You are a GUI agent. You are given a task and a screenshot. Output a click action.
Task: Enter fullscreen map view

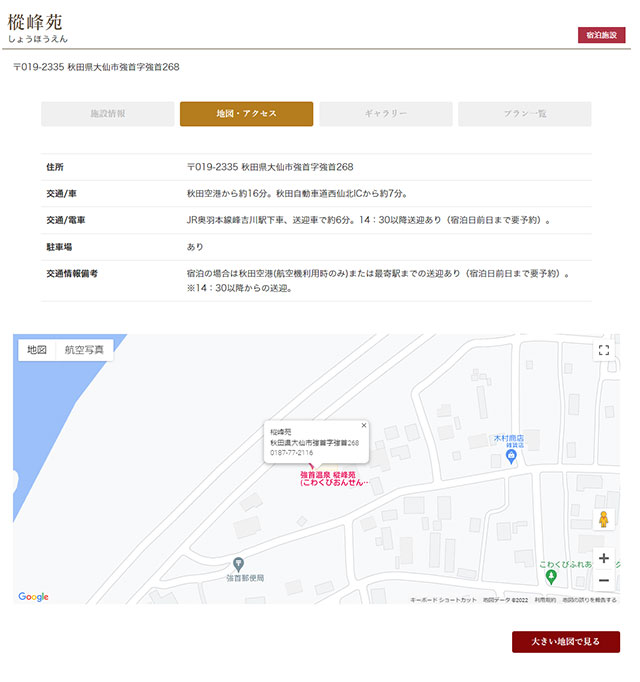[x=603, y=350]
